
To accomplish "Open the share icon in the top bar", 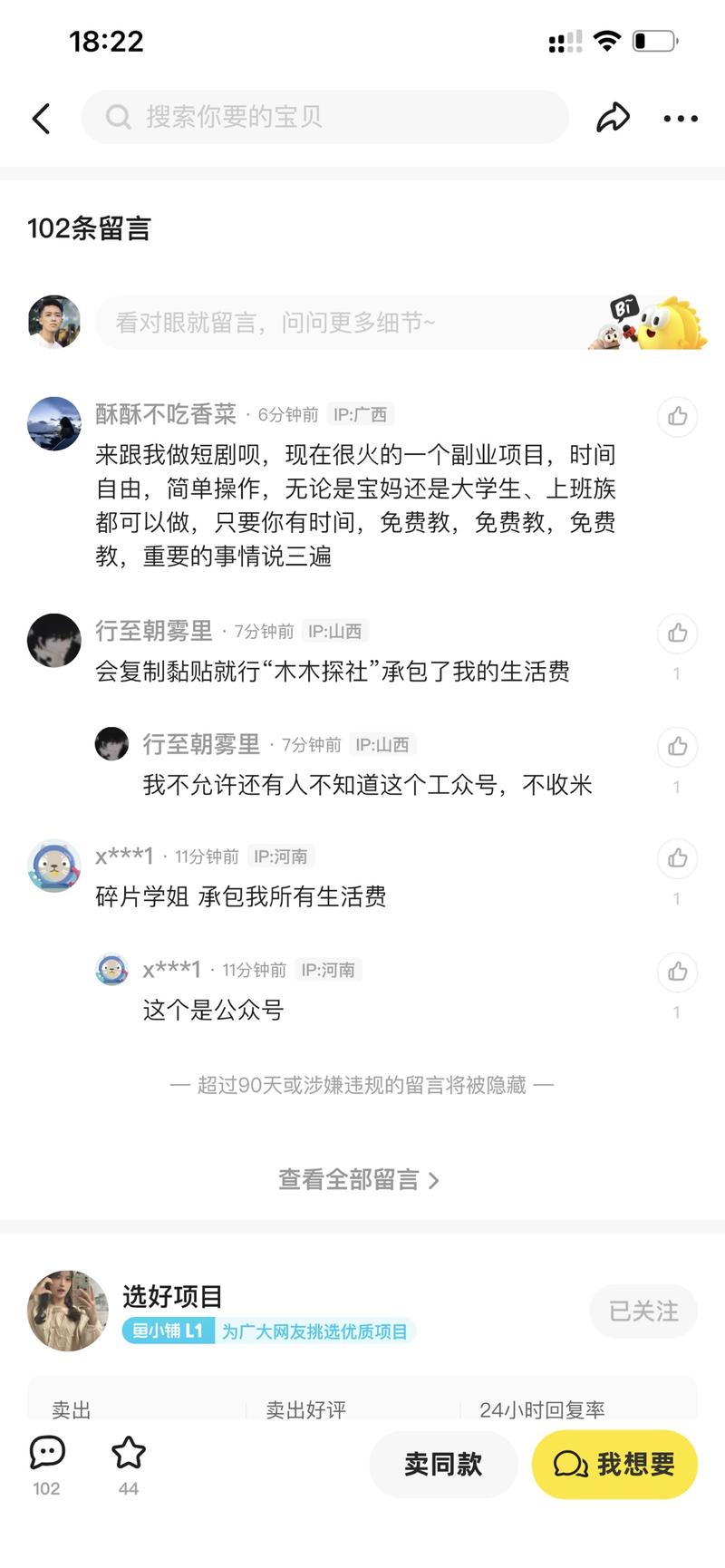I will click(x=614, y=118).
